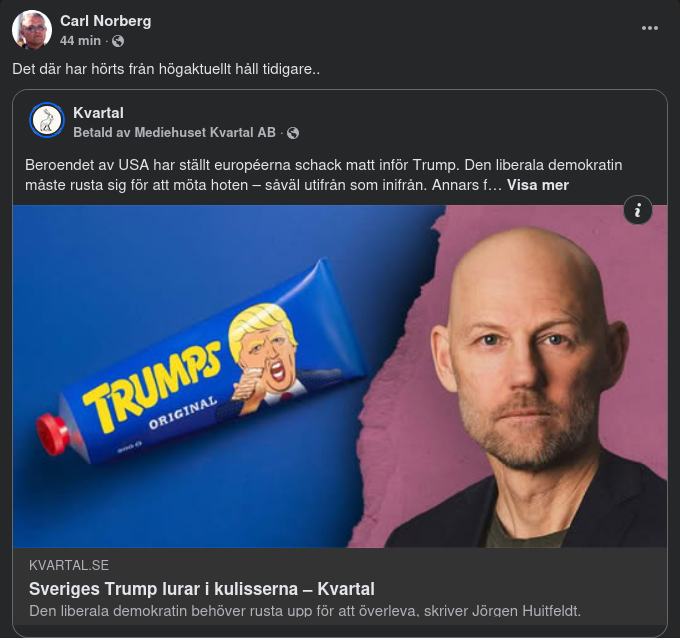Tap the info icon on the image

[x=638, y=210]
